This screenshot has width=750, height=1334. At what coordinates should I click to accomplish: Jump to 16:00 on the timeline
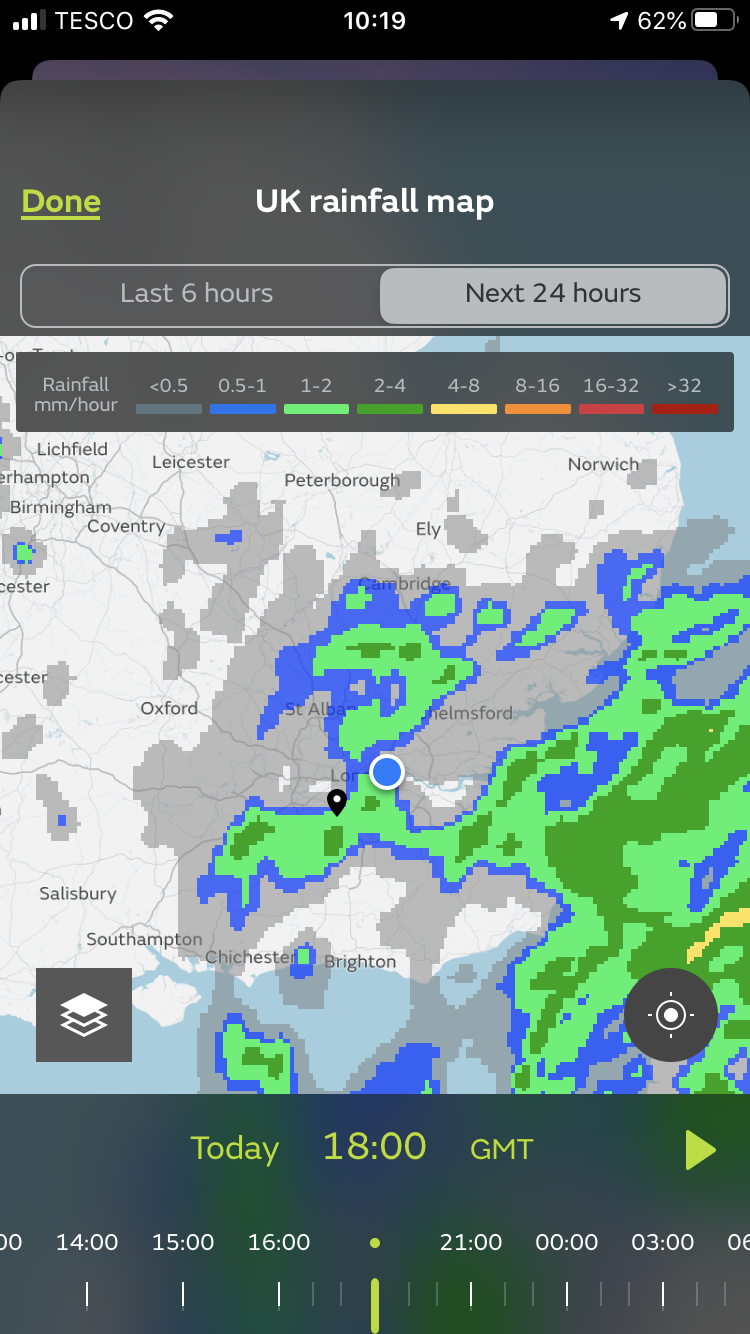(279, 1243)
